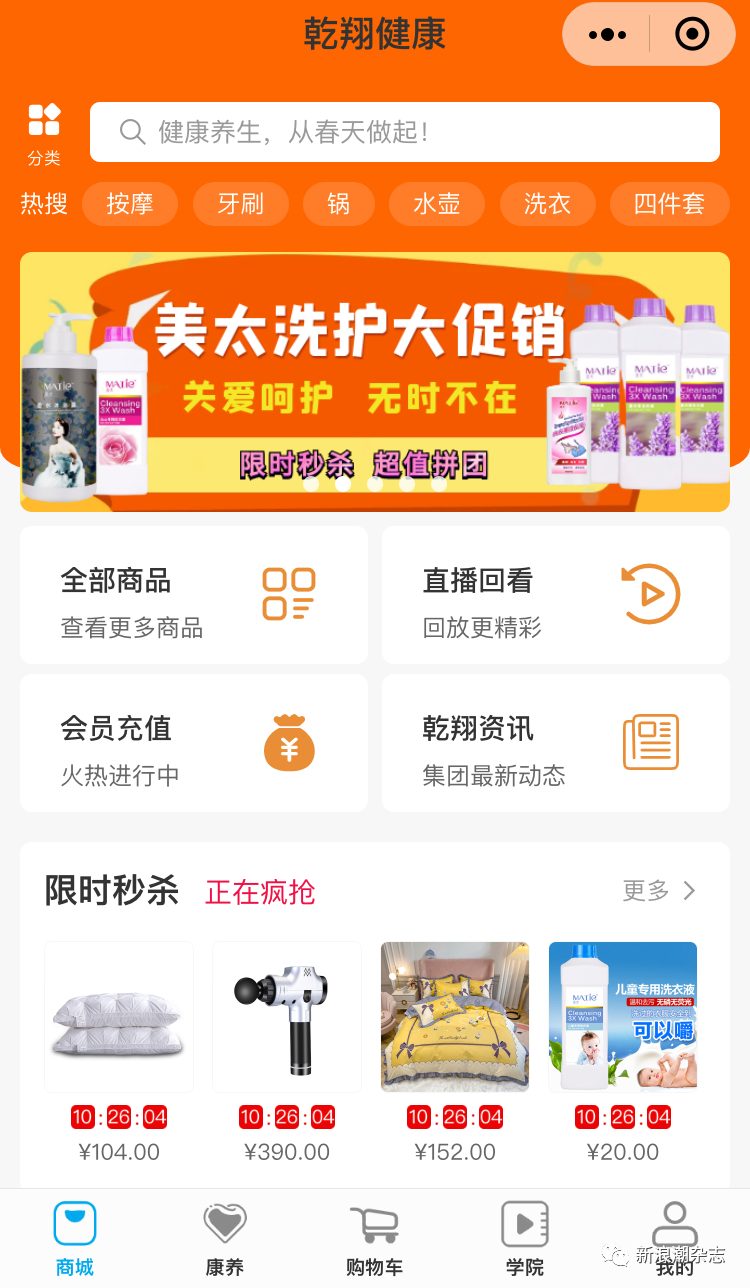Pick the 四件套 hot search chip

[x=669, y=204]
